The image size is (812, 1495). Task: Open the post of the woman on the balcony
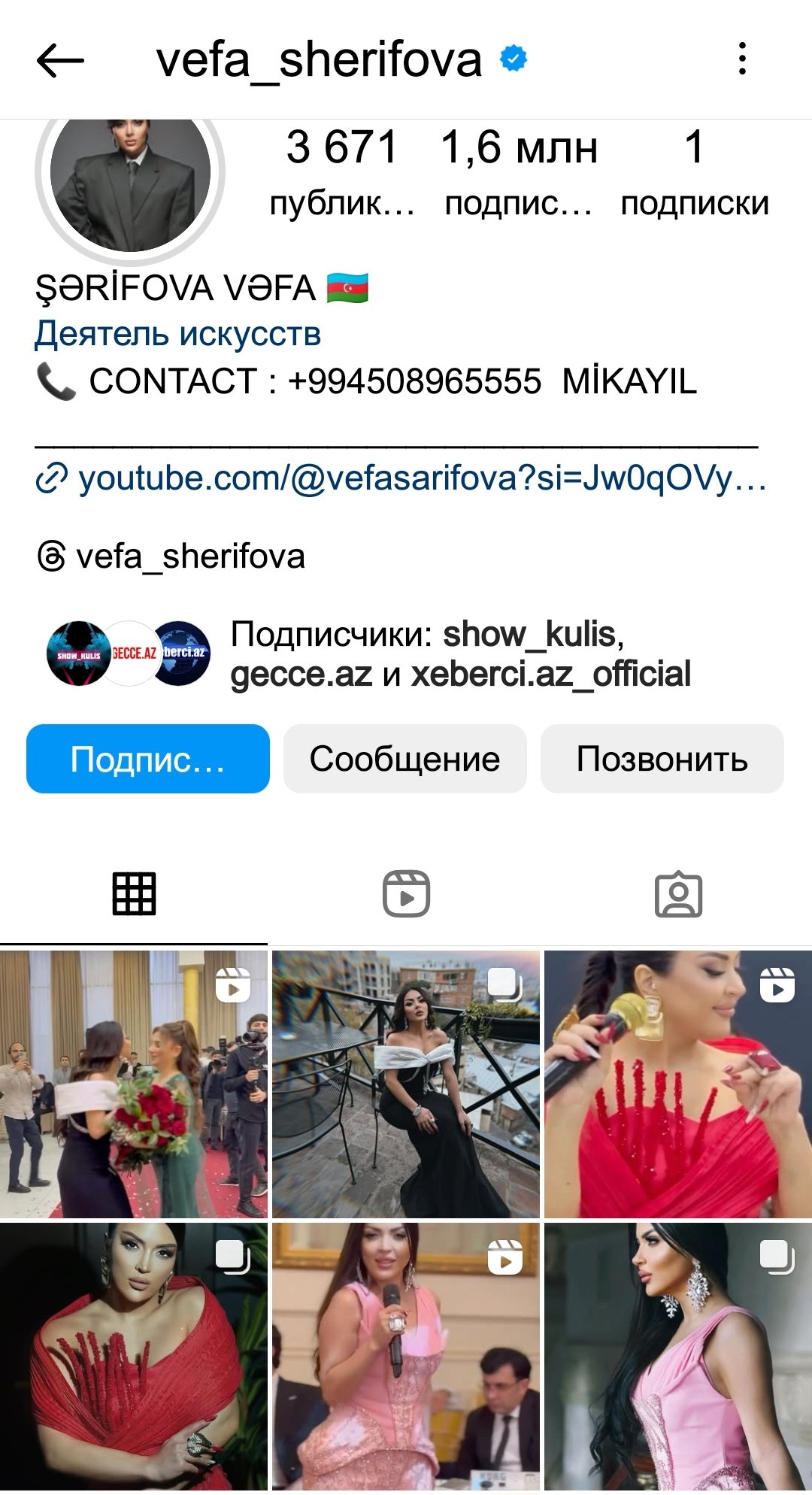click(406, 1084)
